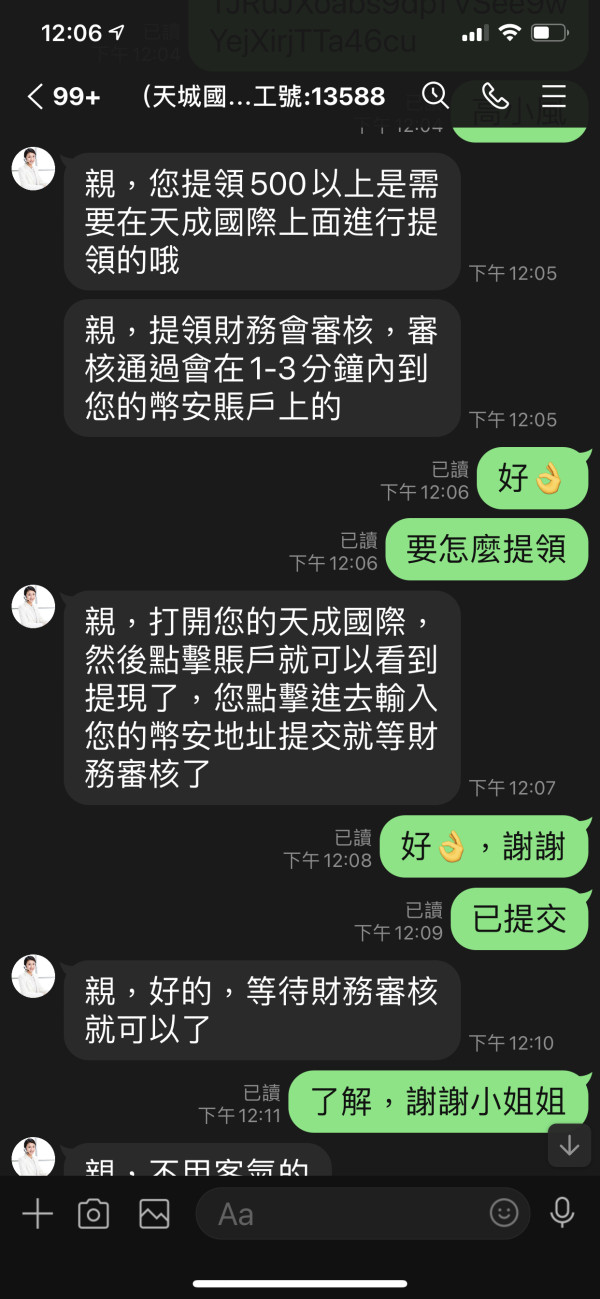
Task: View avatar beside the 打開您的天成國際 message
Action: [x=33, y=607]
